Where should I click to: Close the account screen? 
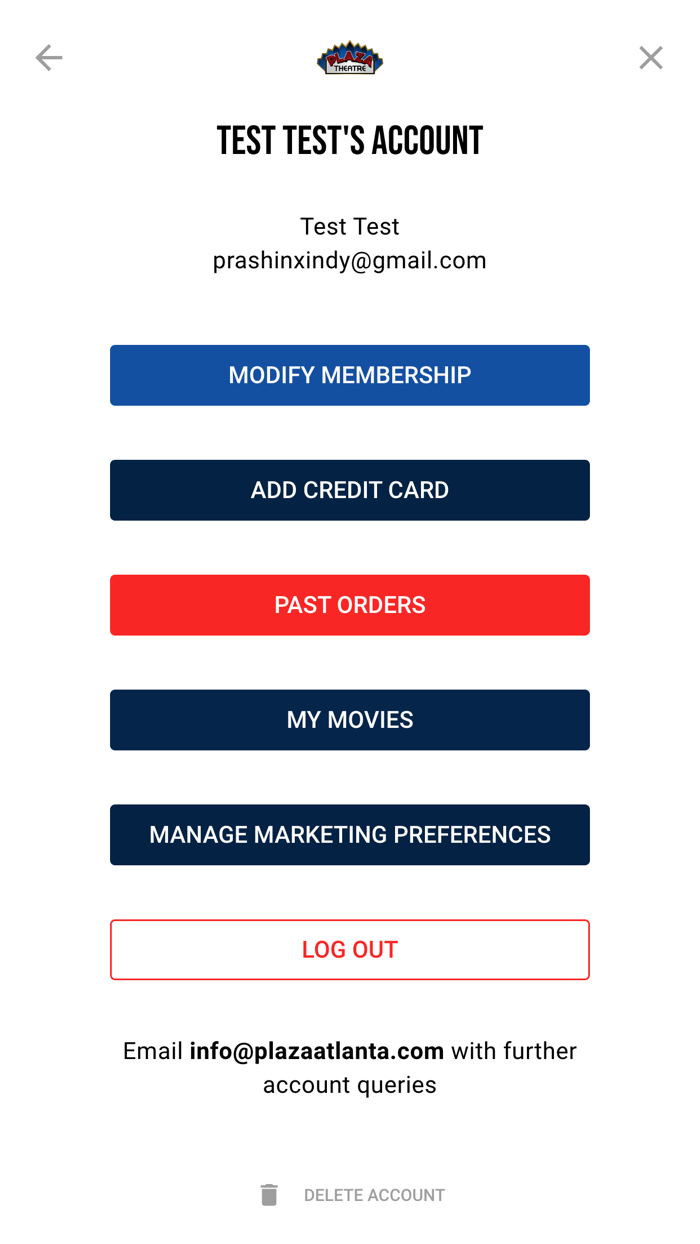pos(651,58)
